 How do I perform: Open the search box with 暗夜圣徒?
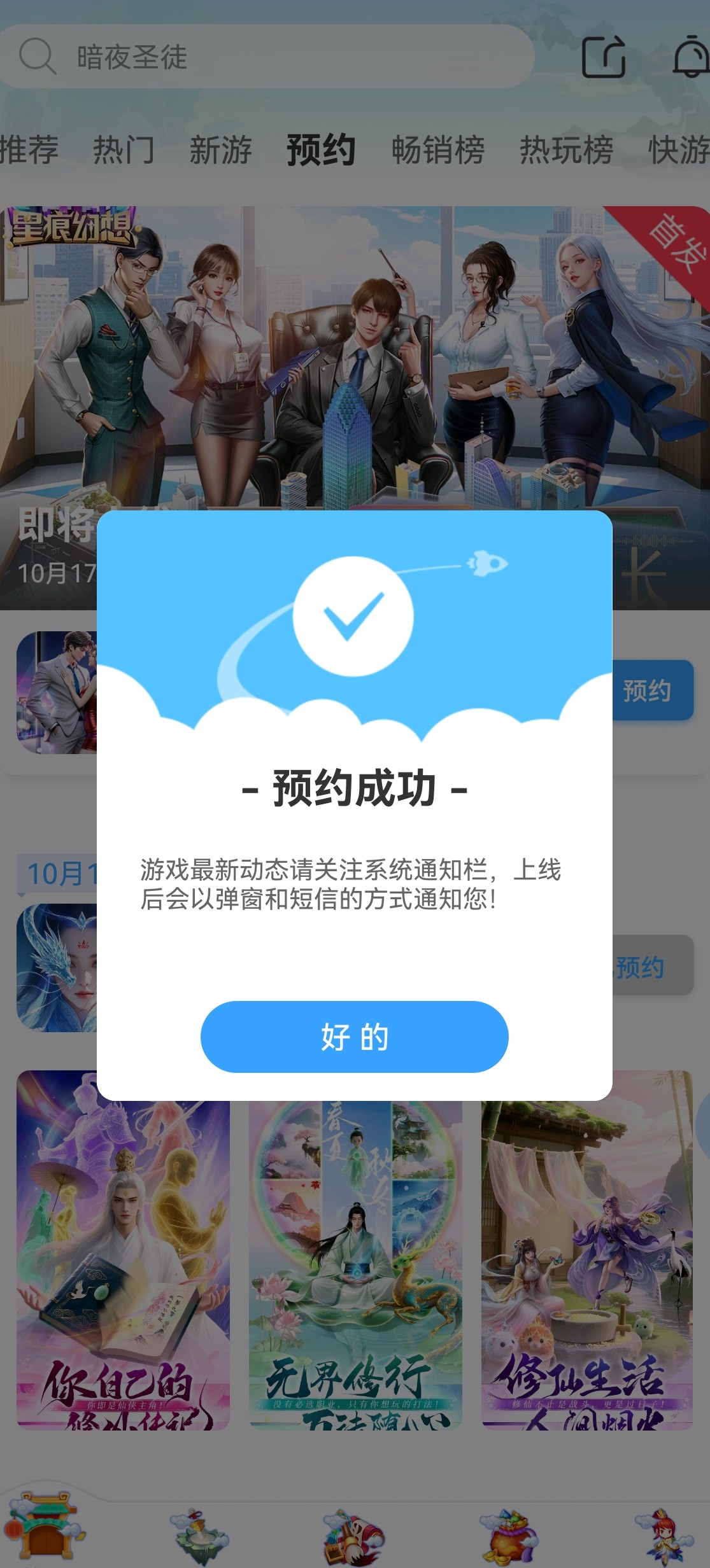point(267,57)
